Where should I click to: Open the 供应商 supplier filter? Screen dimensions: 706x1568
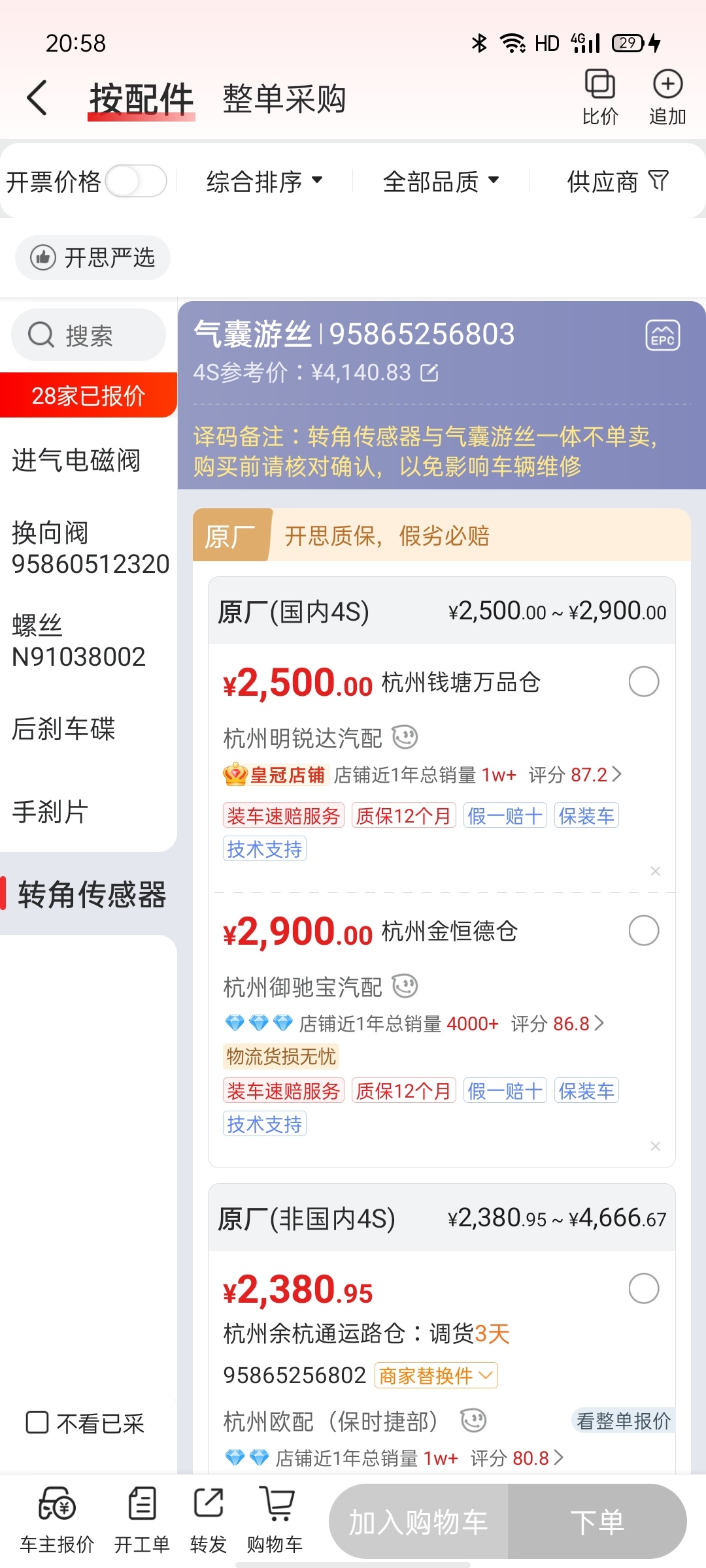[x=618, y=181]
